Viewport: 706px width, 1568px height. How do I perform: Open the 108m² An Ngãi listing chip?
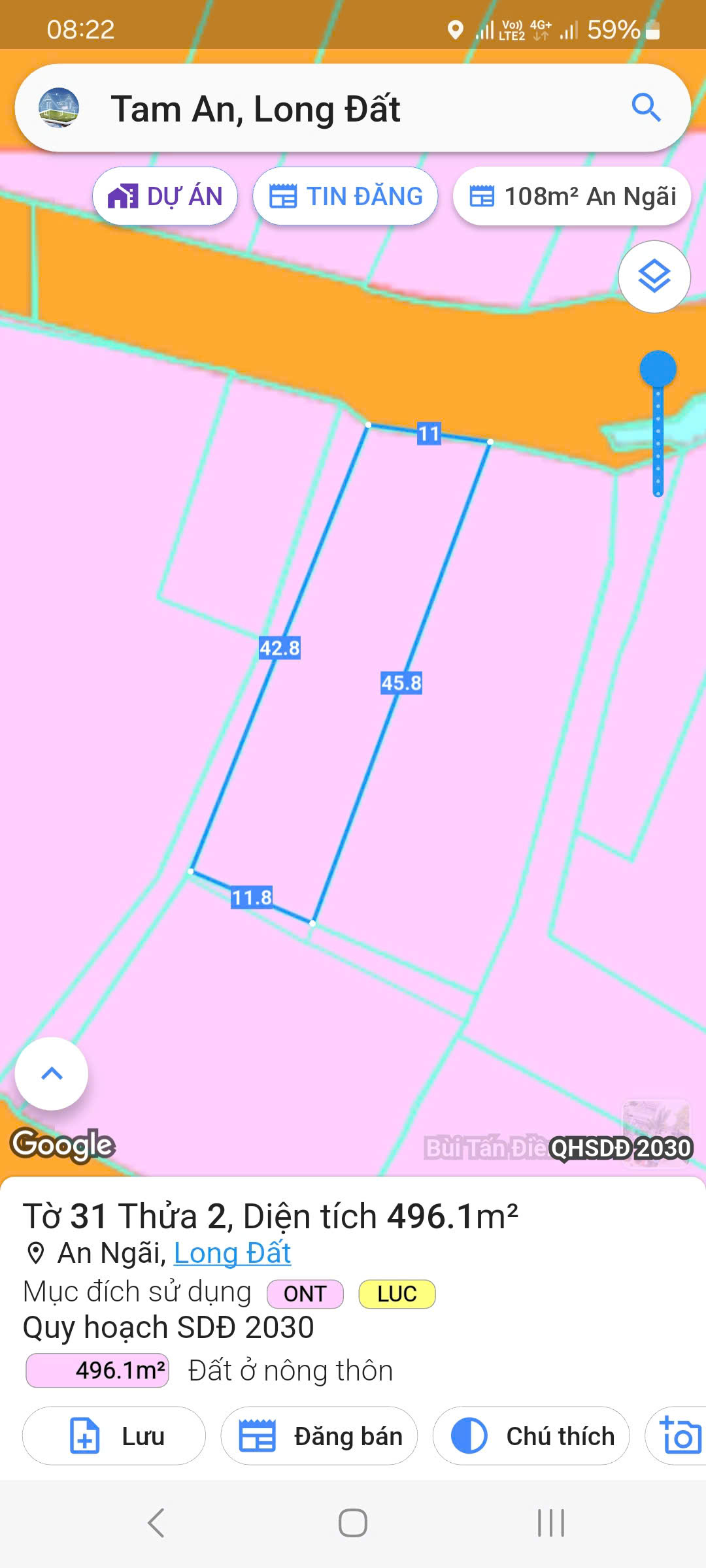coord(572,197)
